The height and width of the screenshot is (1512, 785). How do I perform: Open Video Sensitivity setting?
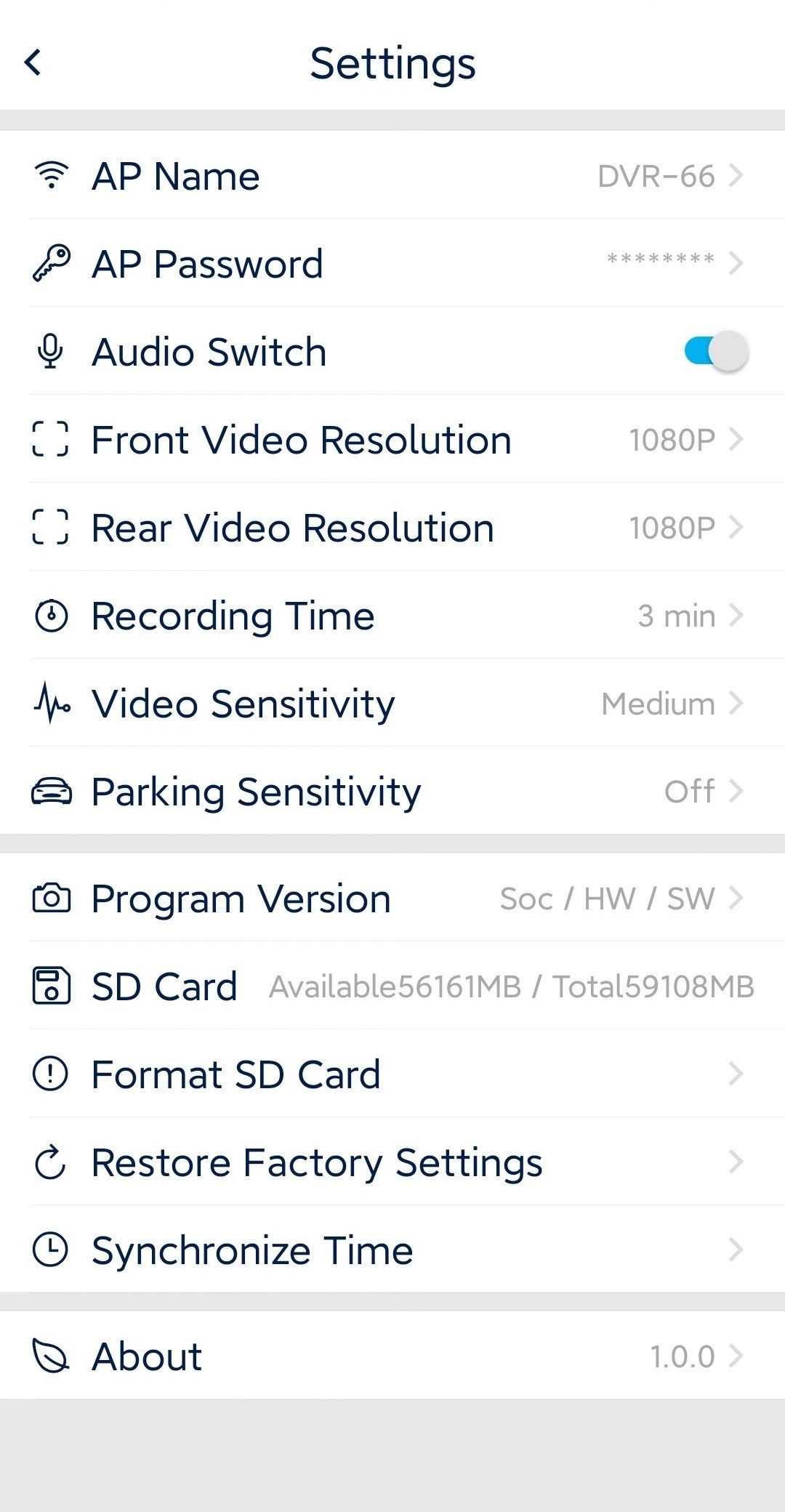[x=392, y=704]
